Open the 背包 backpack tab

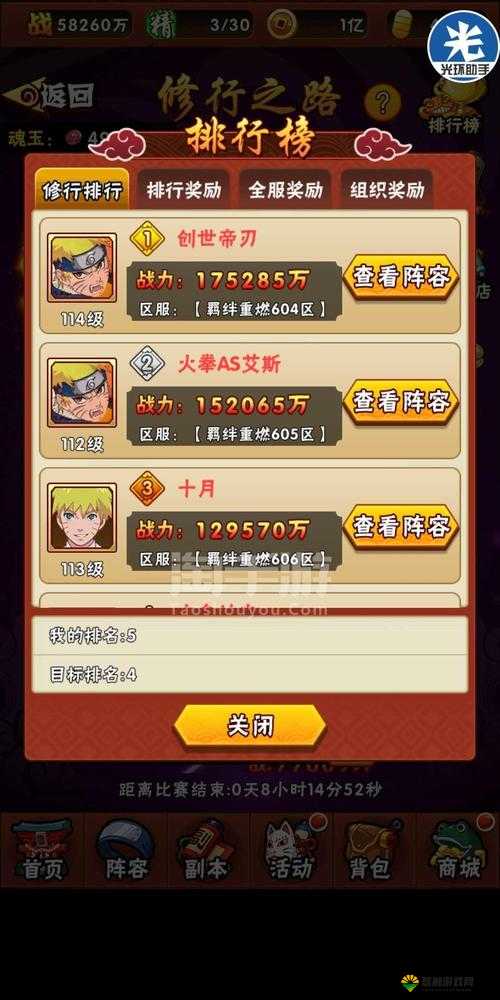point(374,850)
